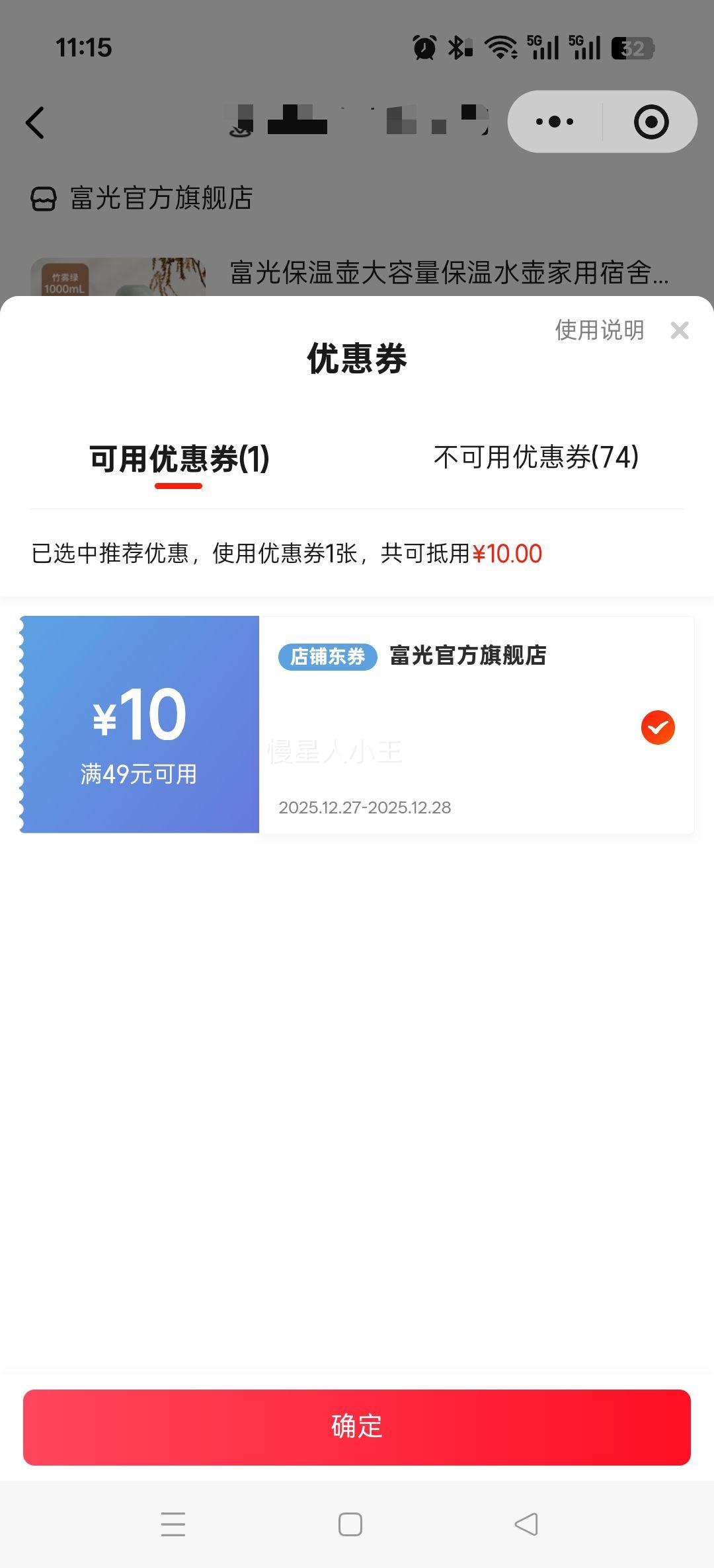Tap the ¥10 满49元可用 coupon face

click(139, 725)
